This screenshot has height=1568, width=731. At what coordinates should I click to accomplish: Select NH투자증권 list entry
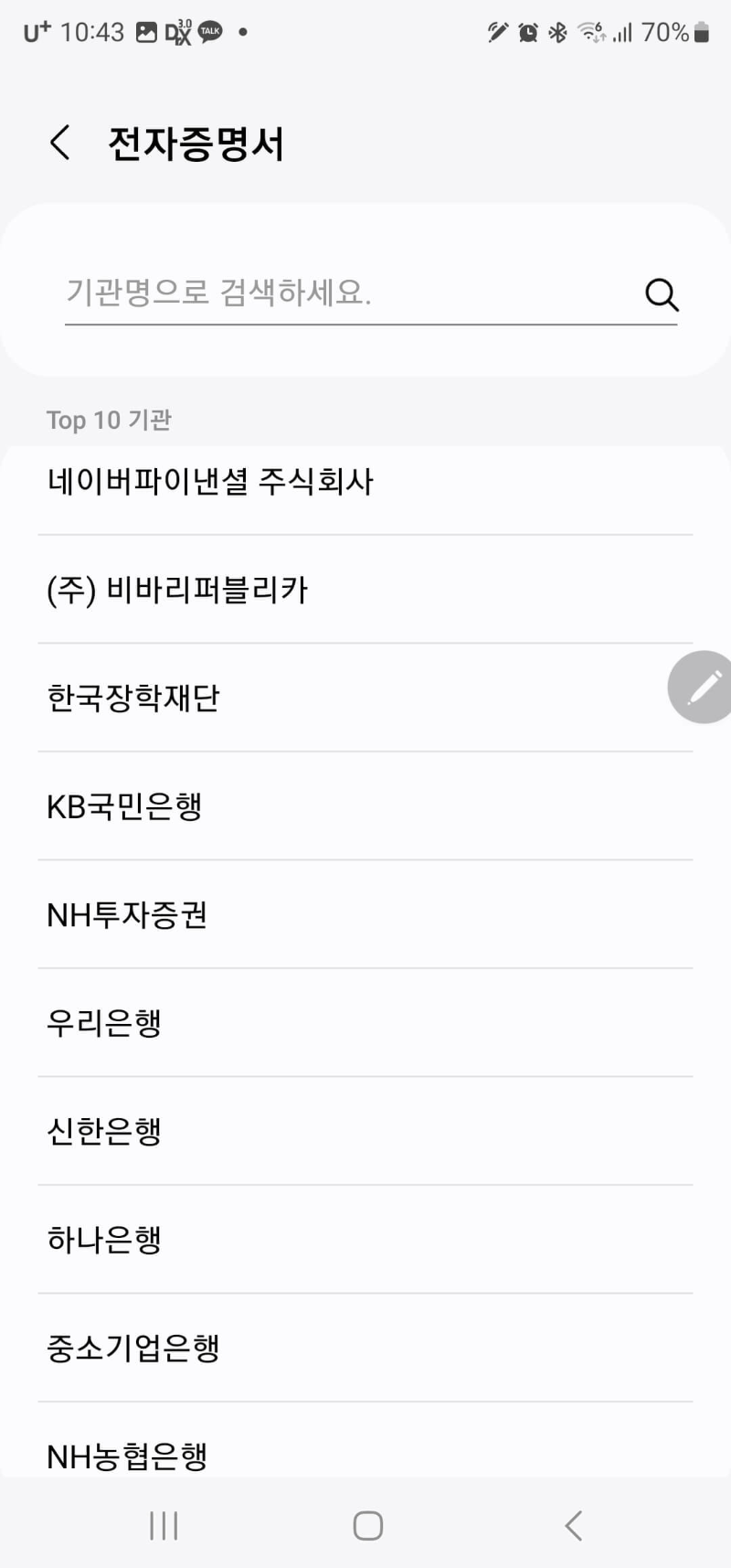click(126, 913)
